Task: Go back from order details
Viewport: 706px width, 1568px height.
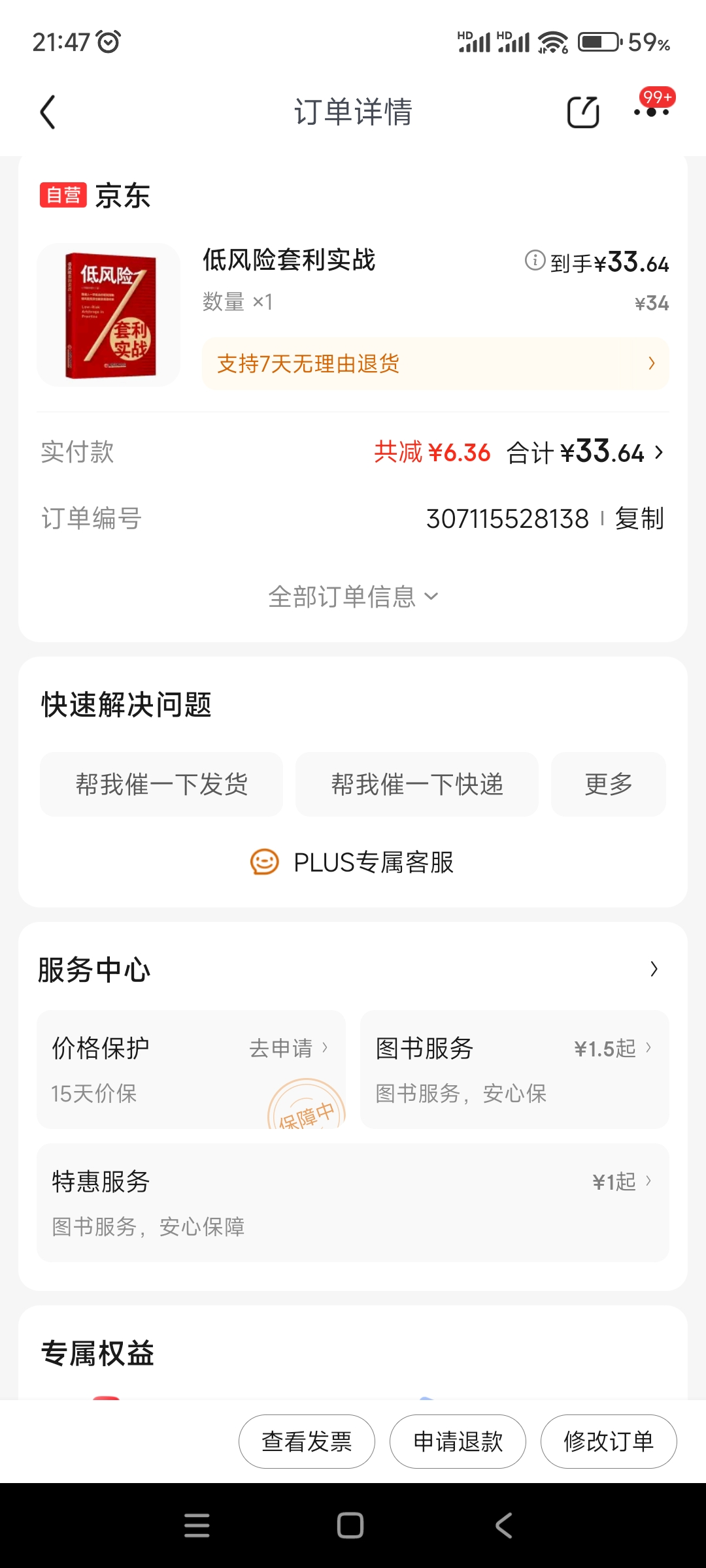Action: [x=48, y=112]
